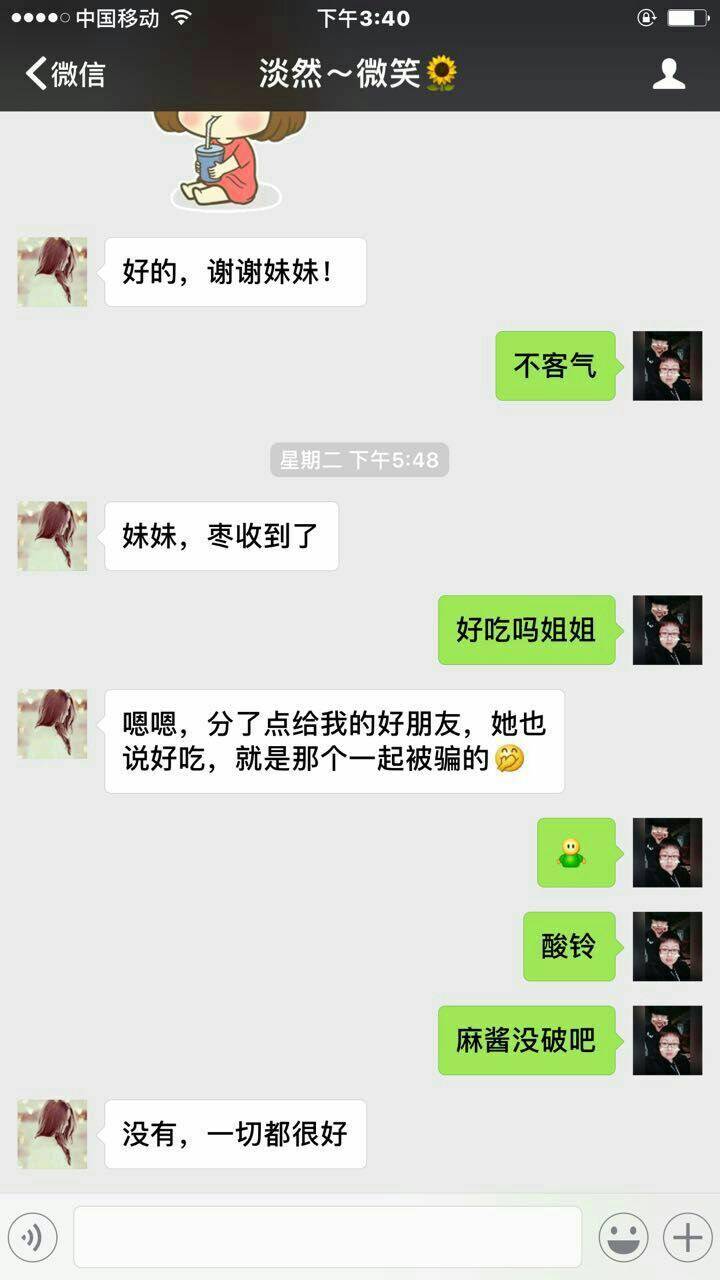Go back to the 微信 chat list
This screenshot has height=1280, width=720.
click(65, 74)
